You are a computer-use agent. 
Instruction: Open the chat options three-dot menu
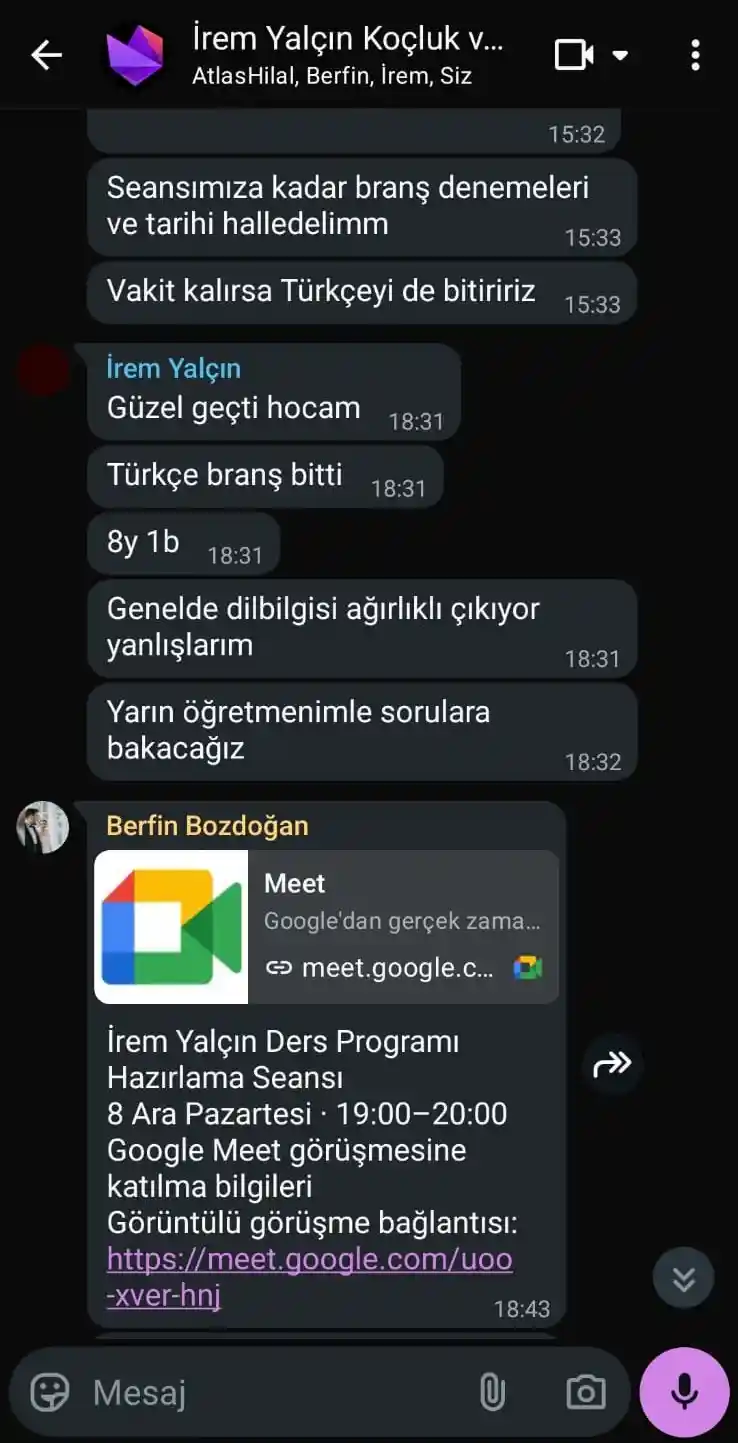pyautogui.click(x=696, y=55)
